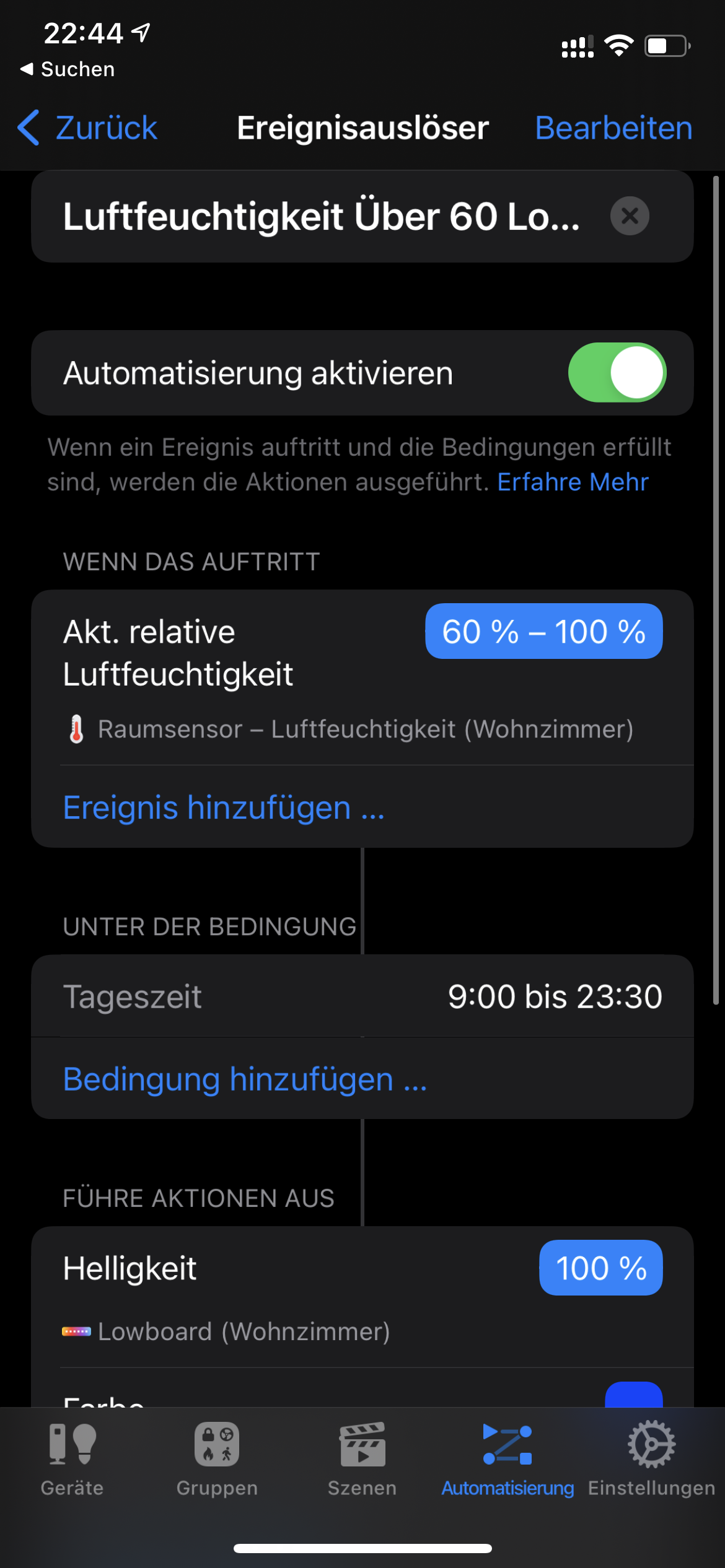Viewport: 725px width, 1568px height.
Task: Add an event via Ereignis hinzufügen
Action: tap(224, 808)
